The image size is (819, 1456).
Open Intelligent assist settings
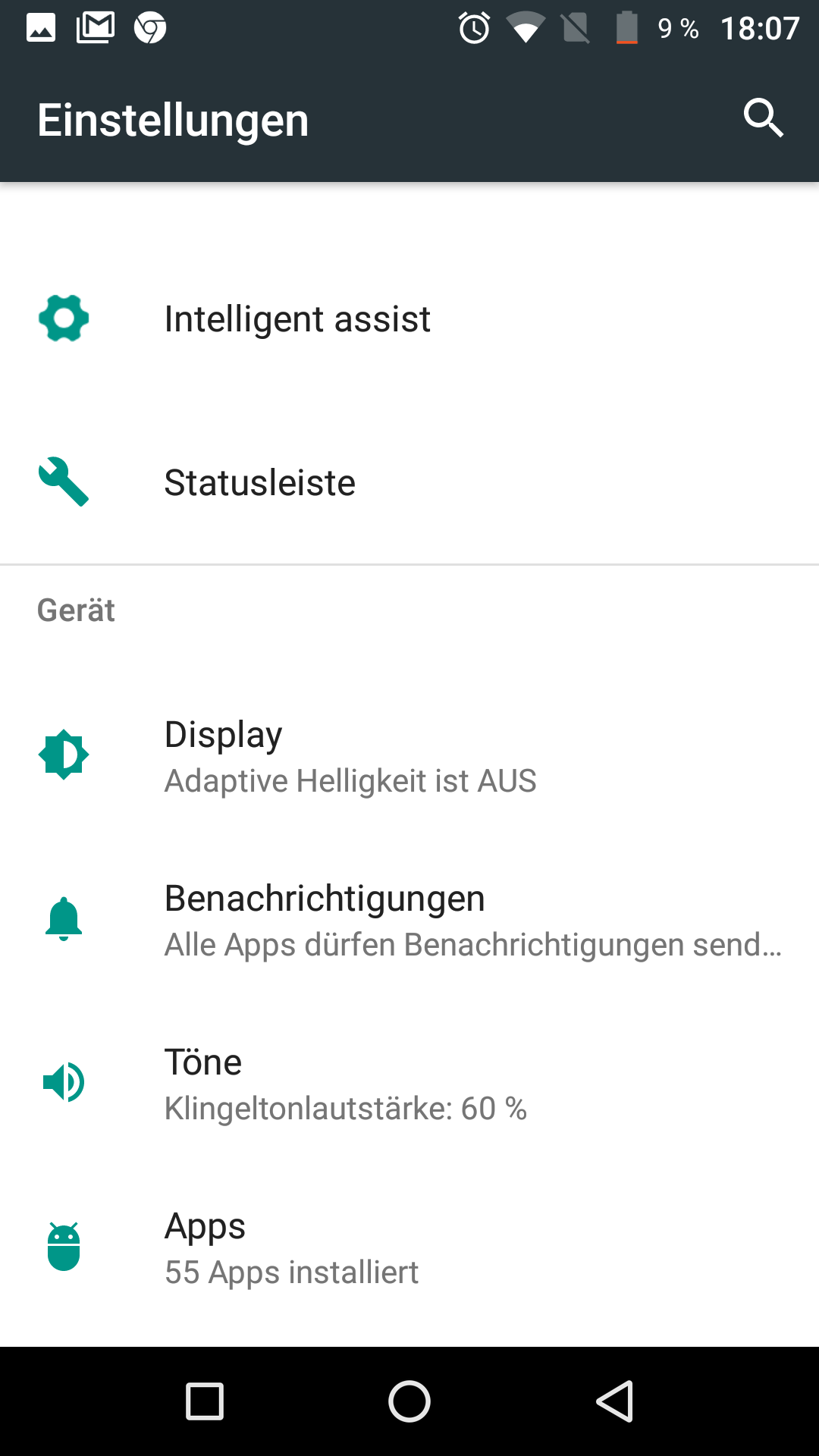(409, 318)
